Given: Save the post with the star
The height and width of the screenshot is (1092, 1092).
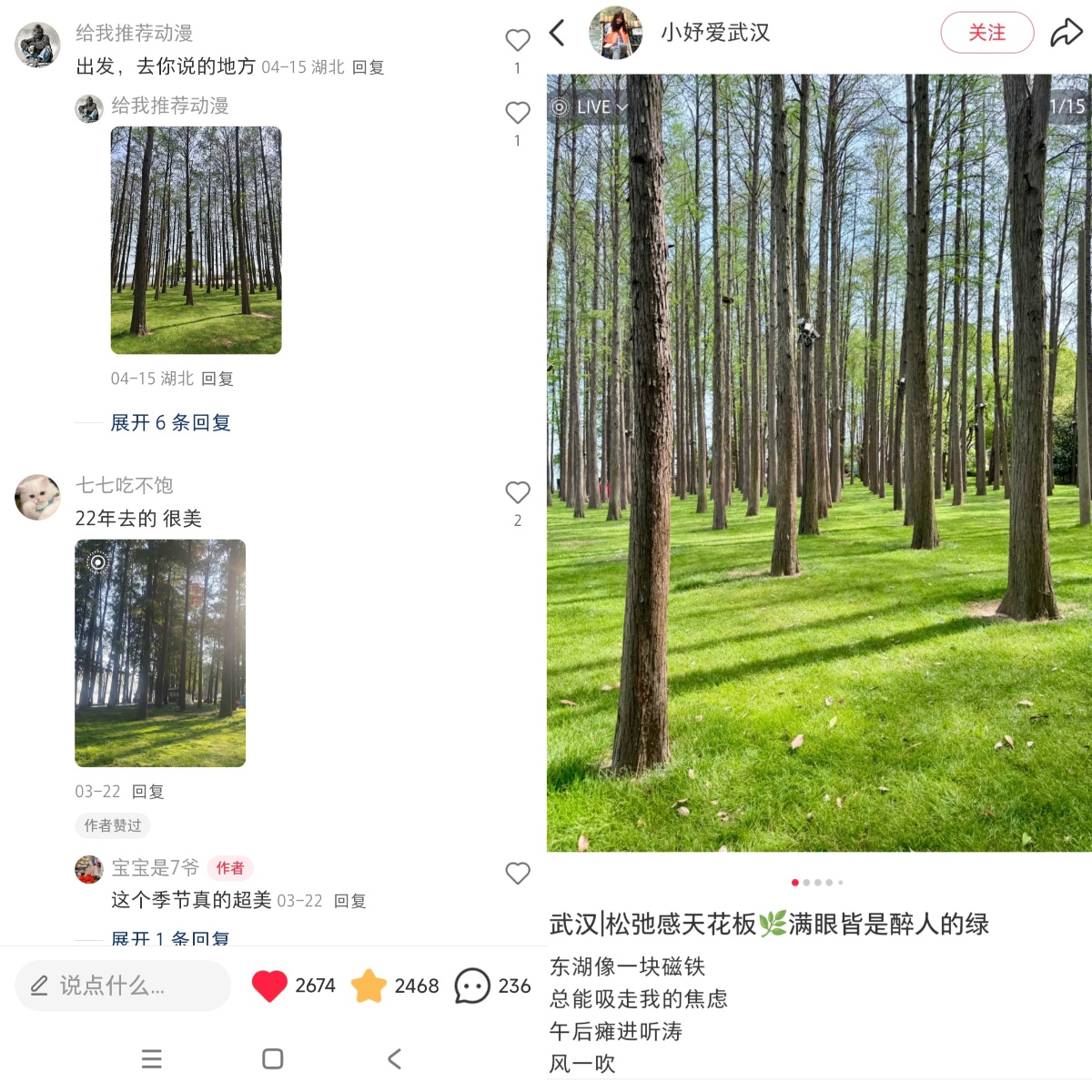Looking at the screenshot, I should click(369, 986).
